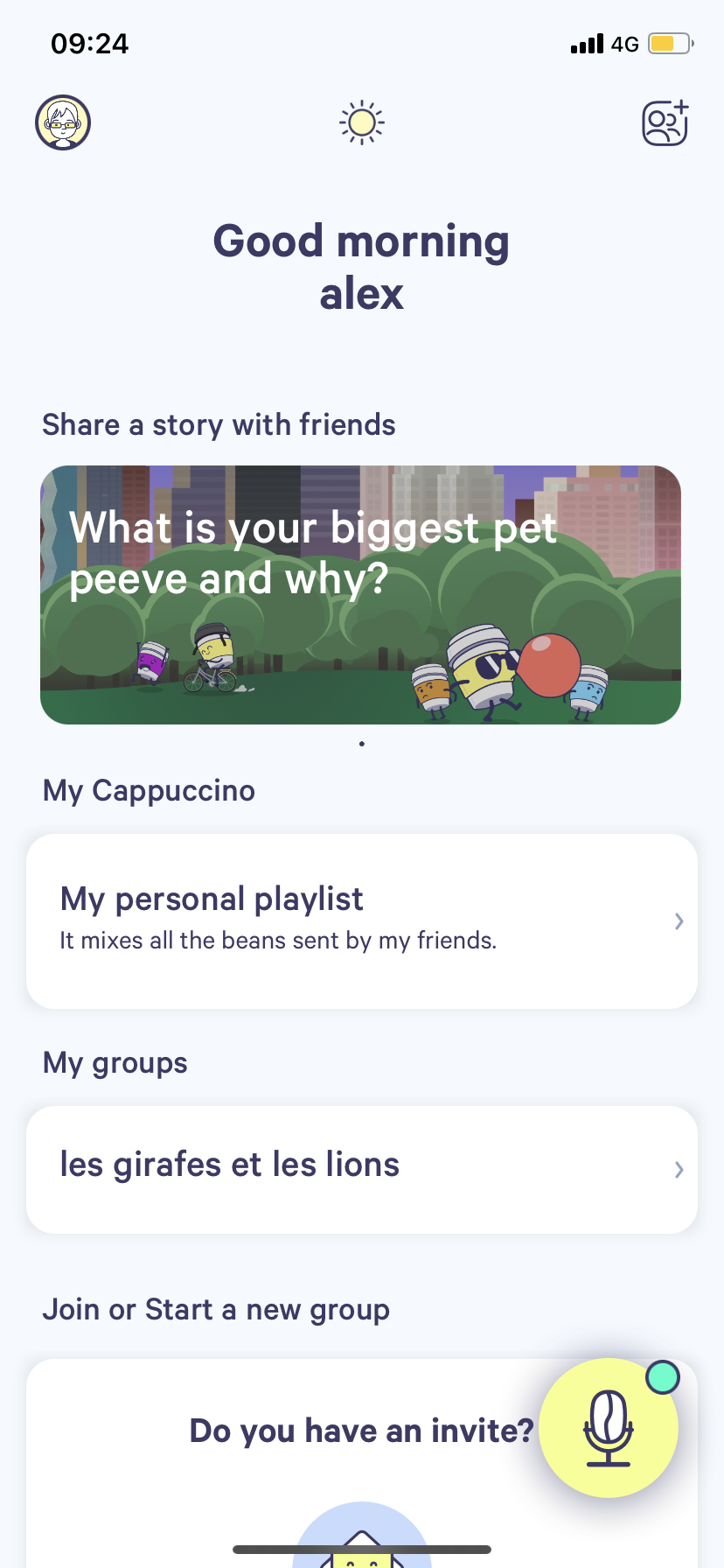Open your profile via the avatar icon
724x1568 pixels.
point(62,122)
